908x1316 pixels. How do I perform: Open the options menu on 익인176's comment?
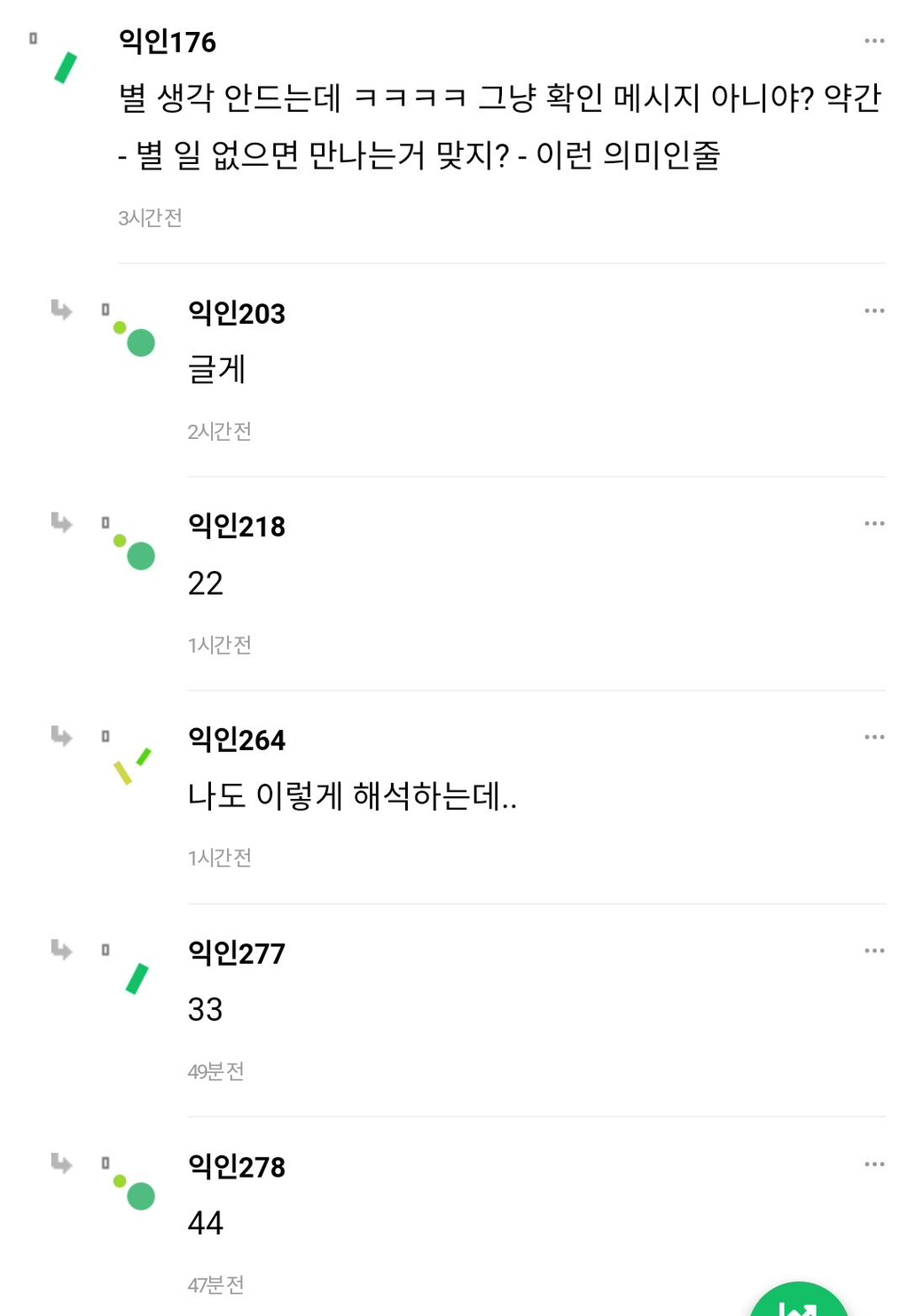(x=876, y=39)
